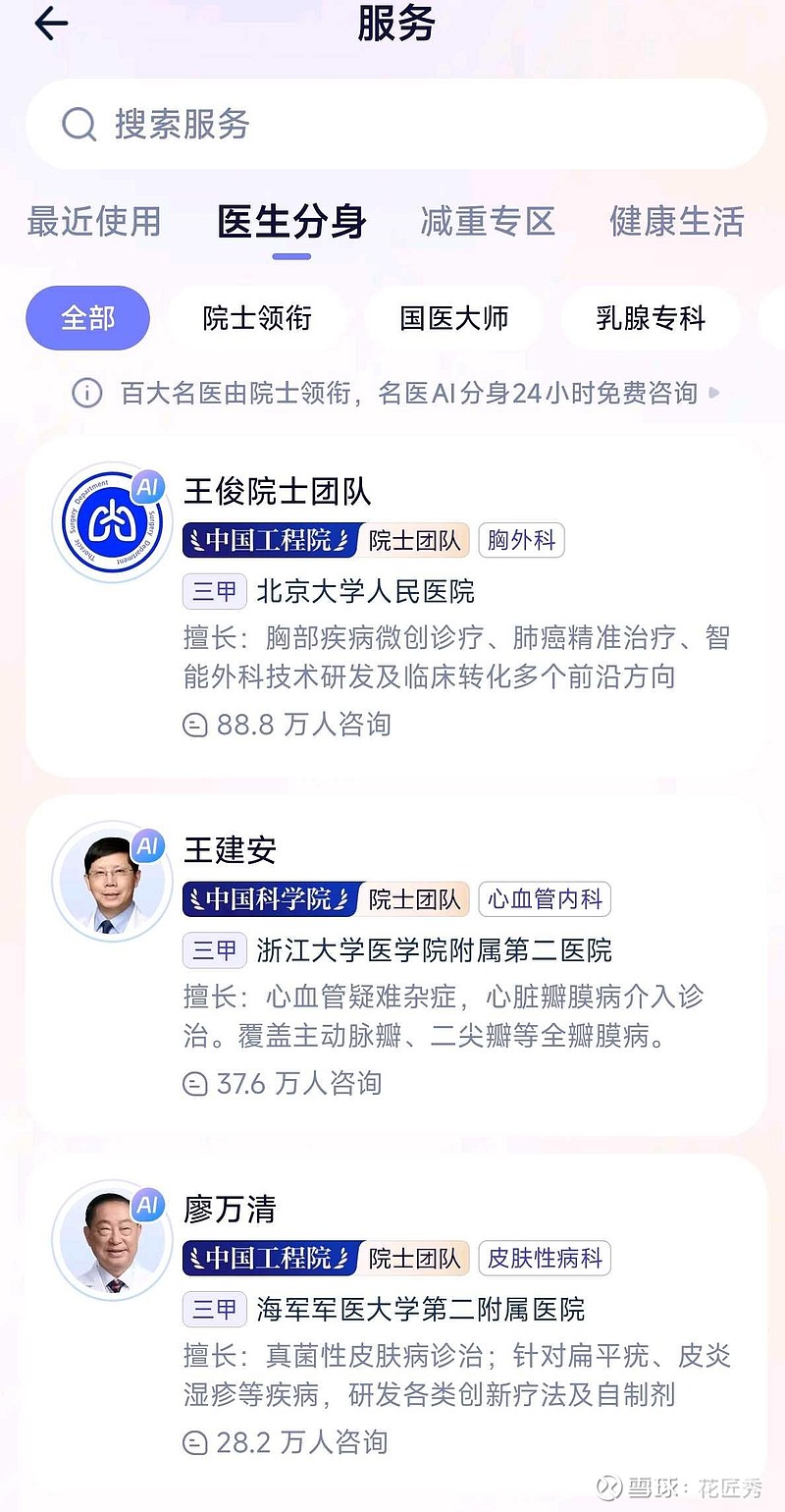Open the 乳腺专科 category
The image size is (785, 1512).
click(650, 317)
